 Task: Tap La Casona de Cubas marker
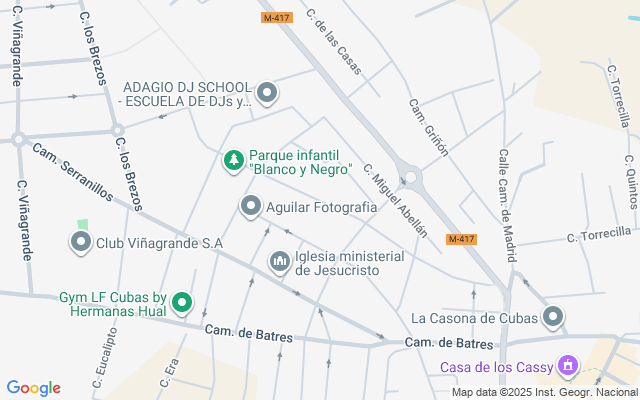pos(553,317)
